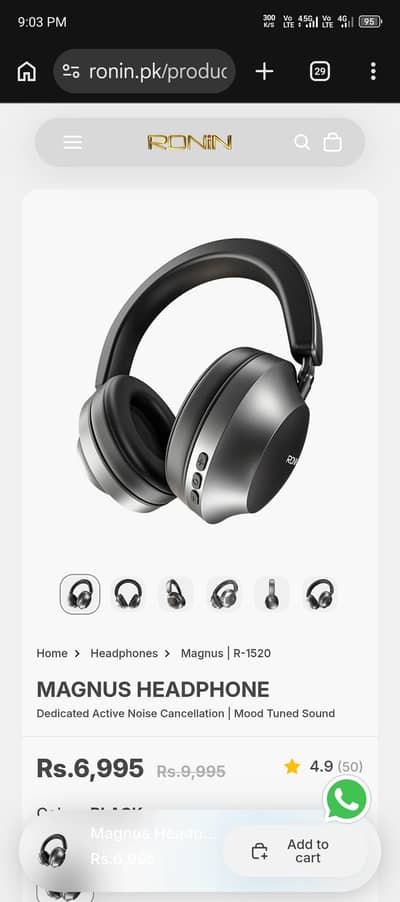Select the fifth headphone thumbnail
Image resolution: width=400 pixels, height=902 pixels.
(272, 594)
